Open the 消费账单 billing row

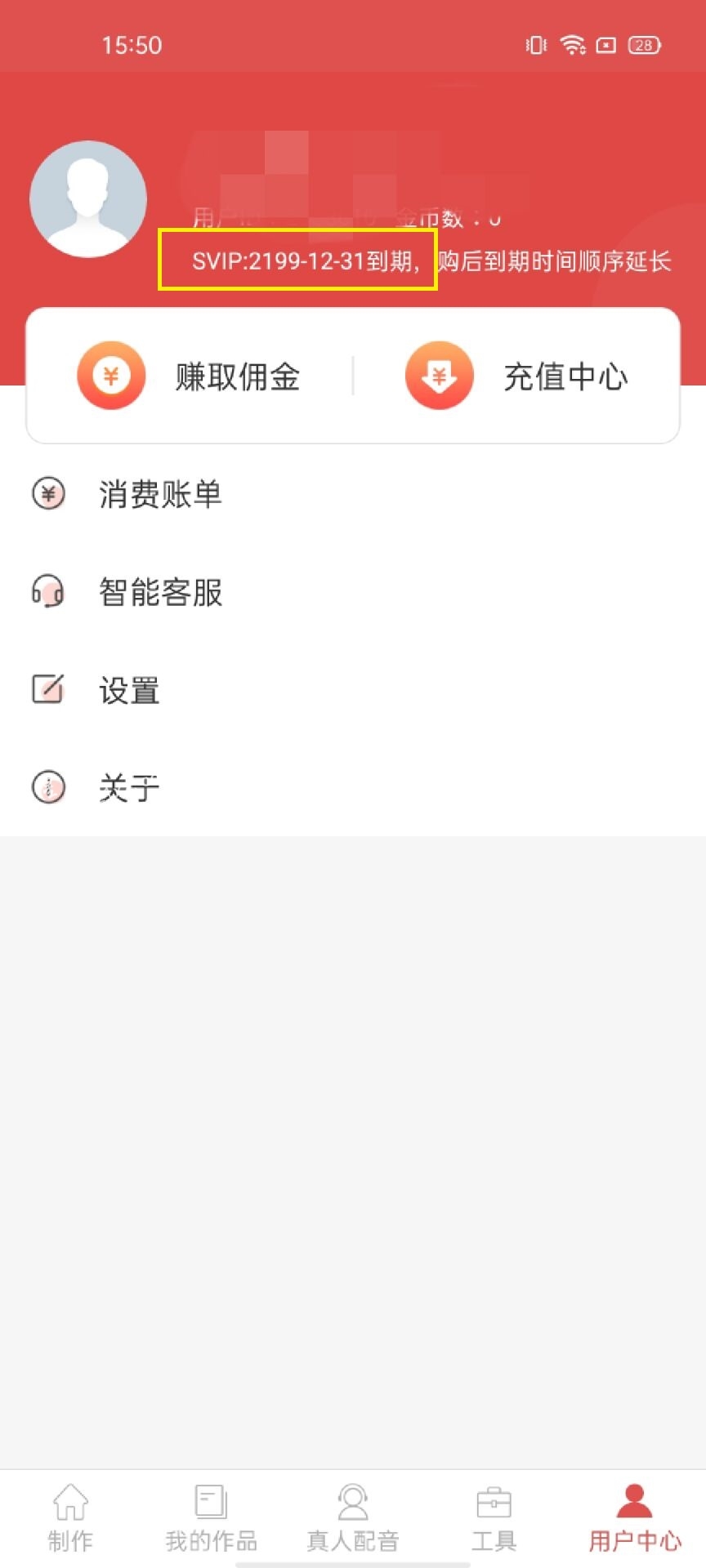353,494
